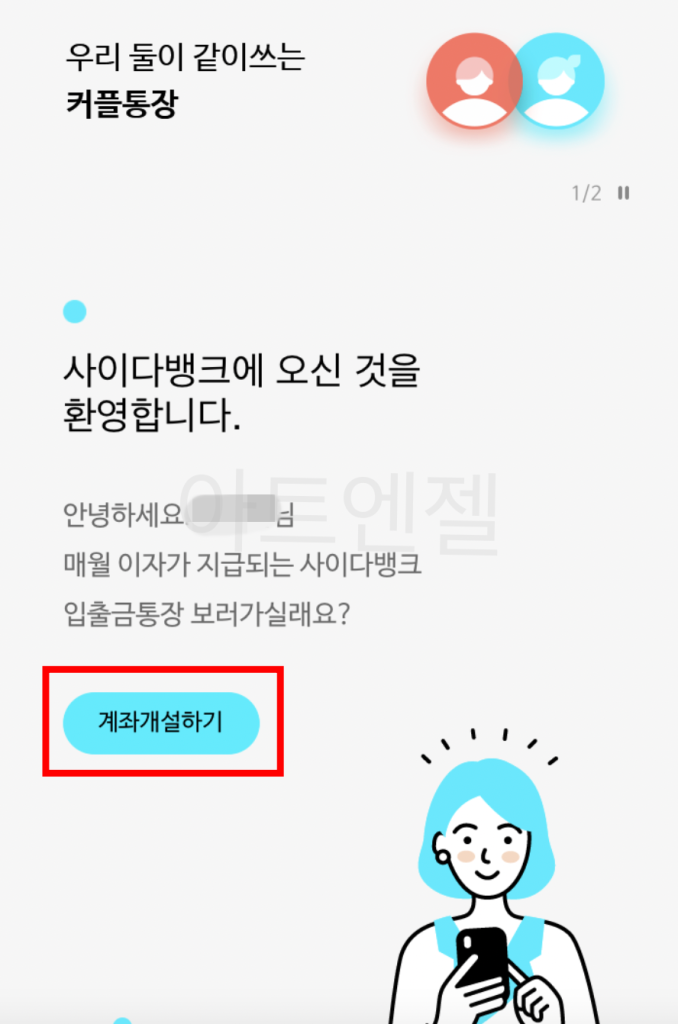Tap the 계좌개설하기 button

pyautogui.click(x=161, y=722)
